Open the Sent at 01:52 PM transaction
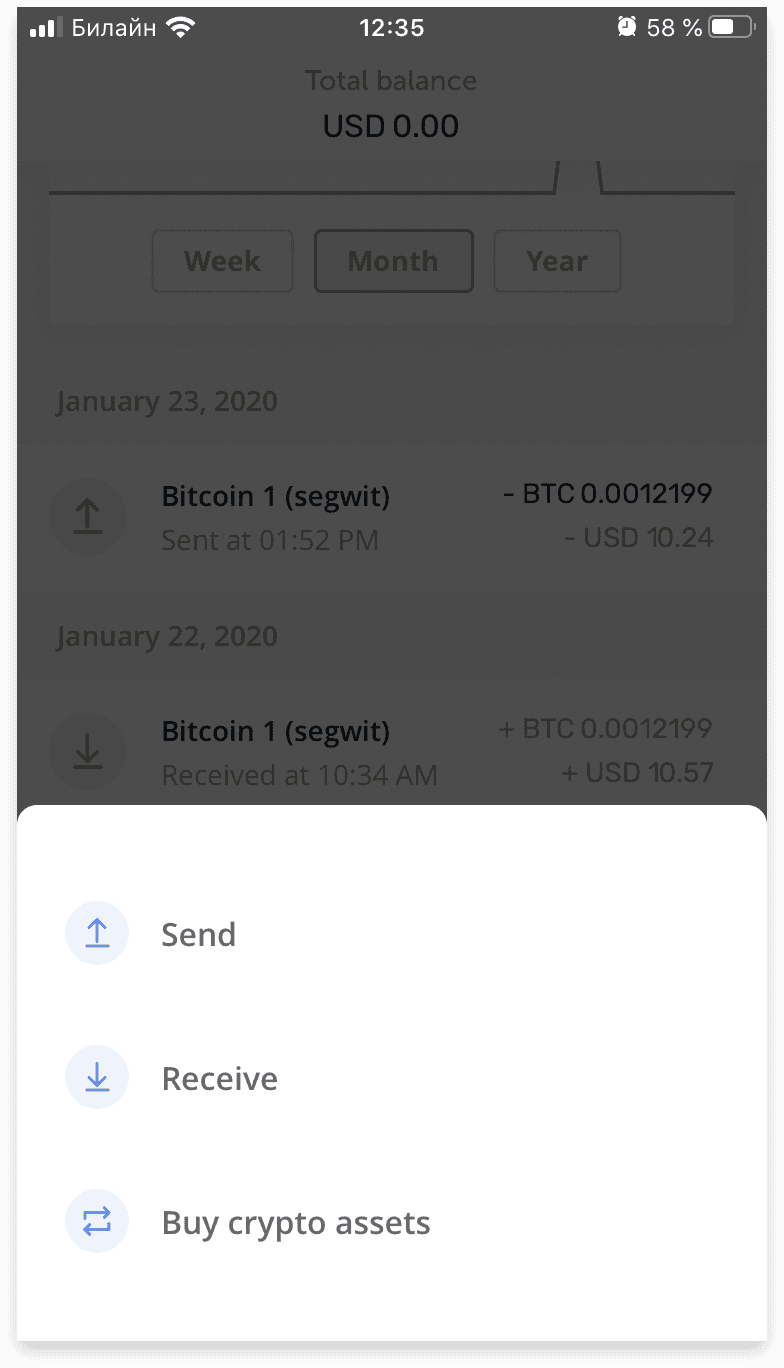 point(391,516)
